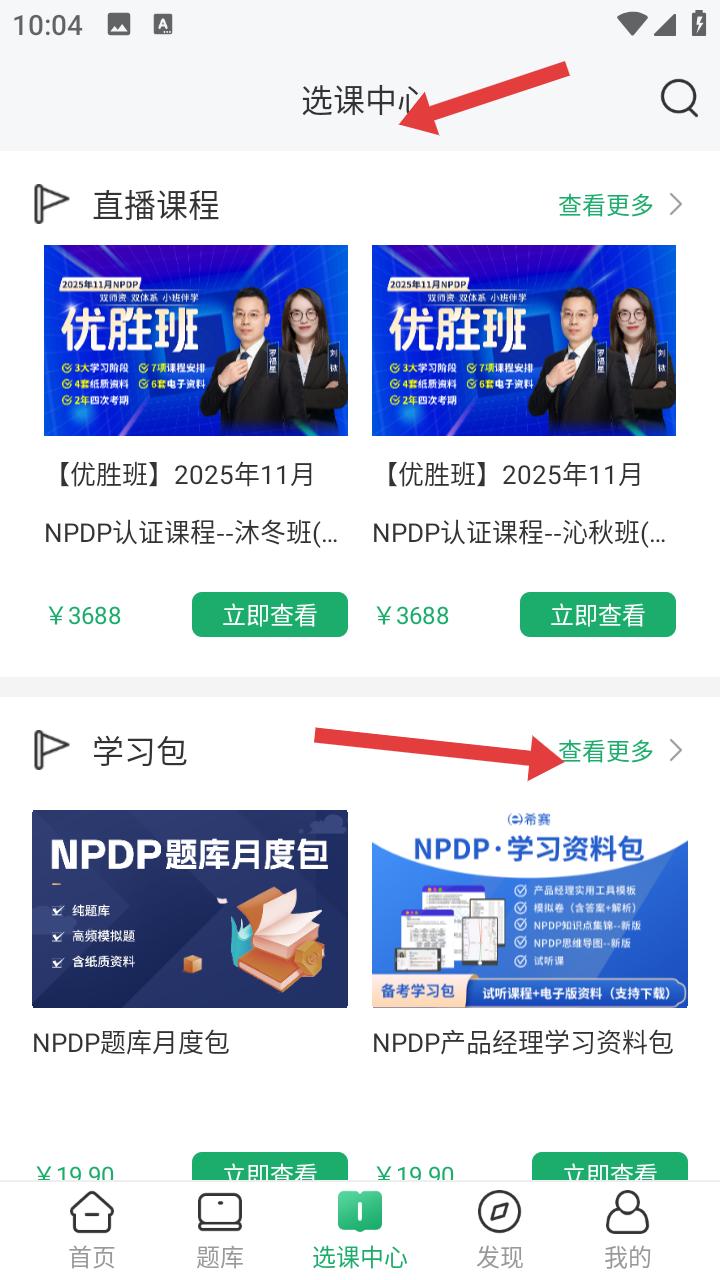Open the 我的 profile tab
The height and width of the screenshot is (1280, 720).
628,1230
